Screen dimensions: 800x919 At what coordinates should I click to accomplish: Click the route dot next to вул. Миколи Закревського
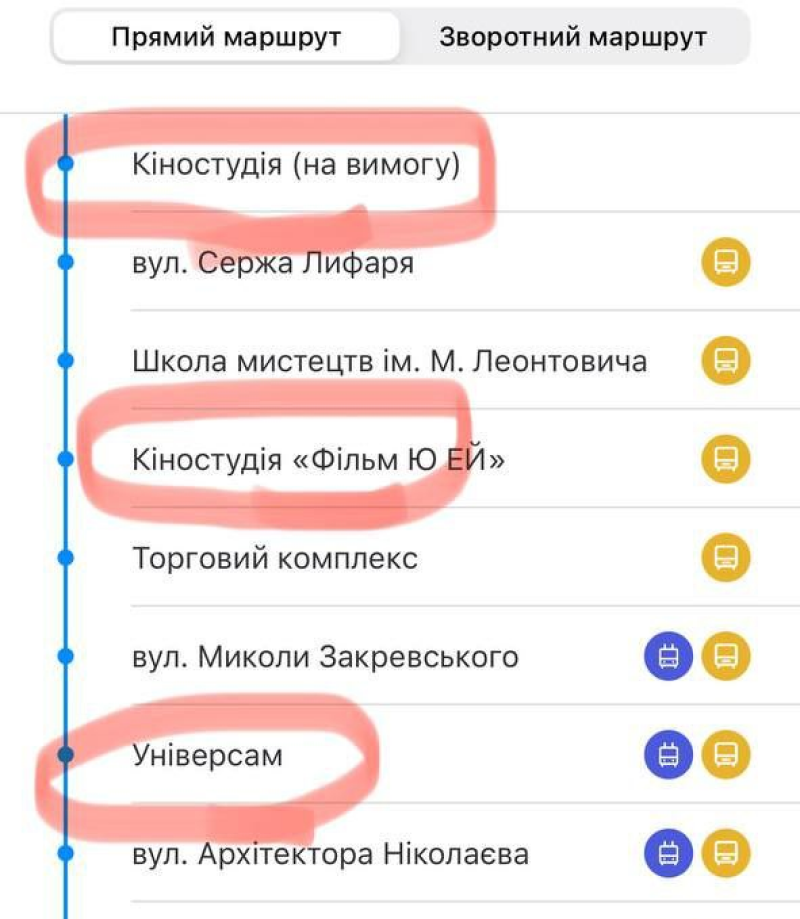(x=66, y=657)
